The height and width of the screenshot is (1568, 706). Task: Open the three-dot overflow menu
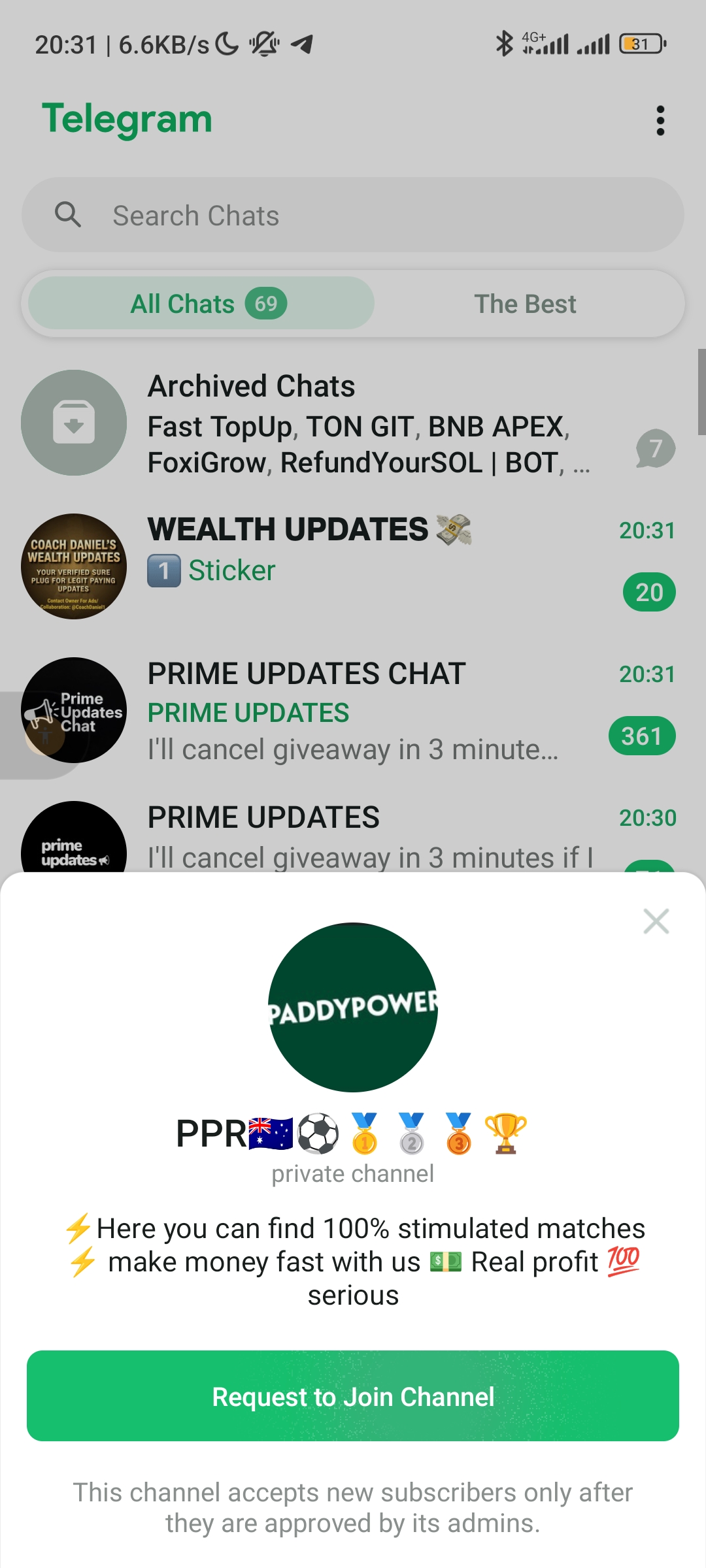tap(660, 121)
